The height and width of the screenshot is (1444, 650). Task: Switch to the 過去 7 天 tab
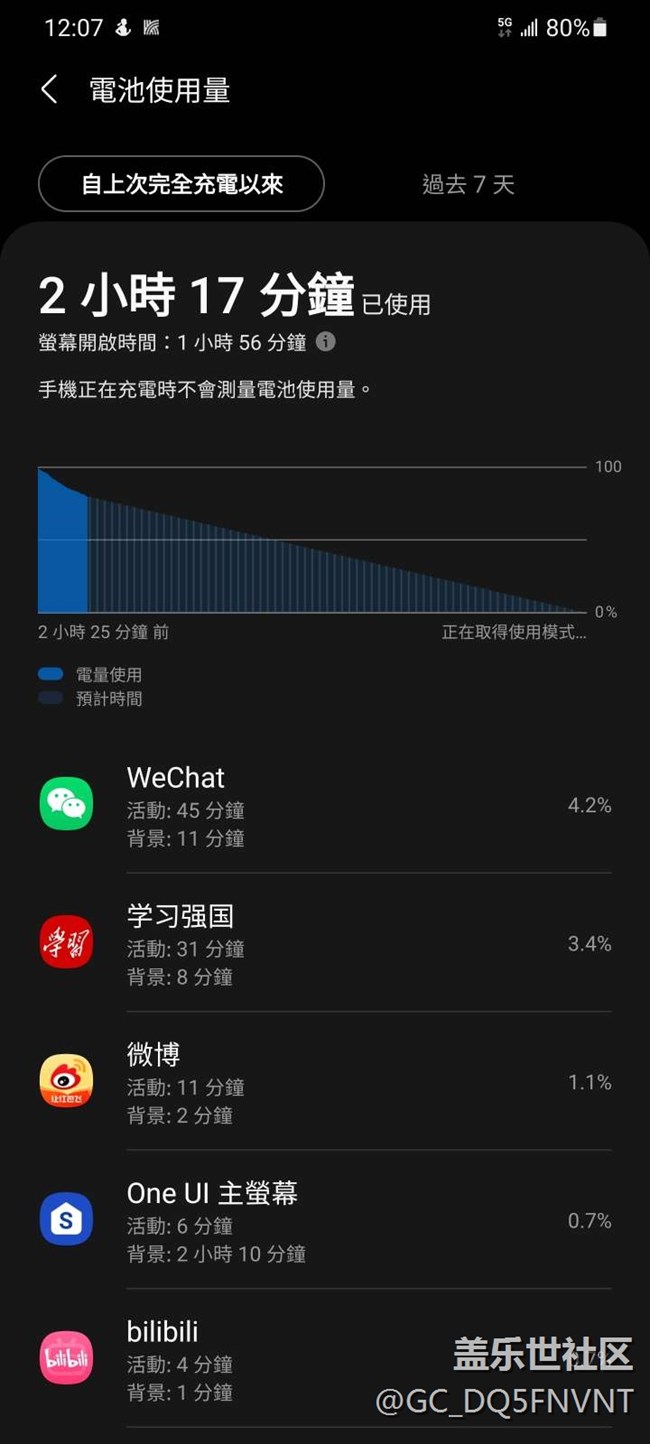[468, 184]
